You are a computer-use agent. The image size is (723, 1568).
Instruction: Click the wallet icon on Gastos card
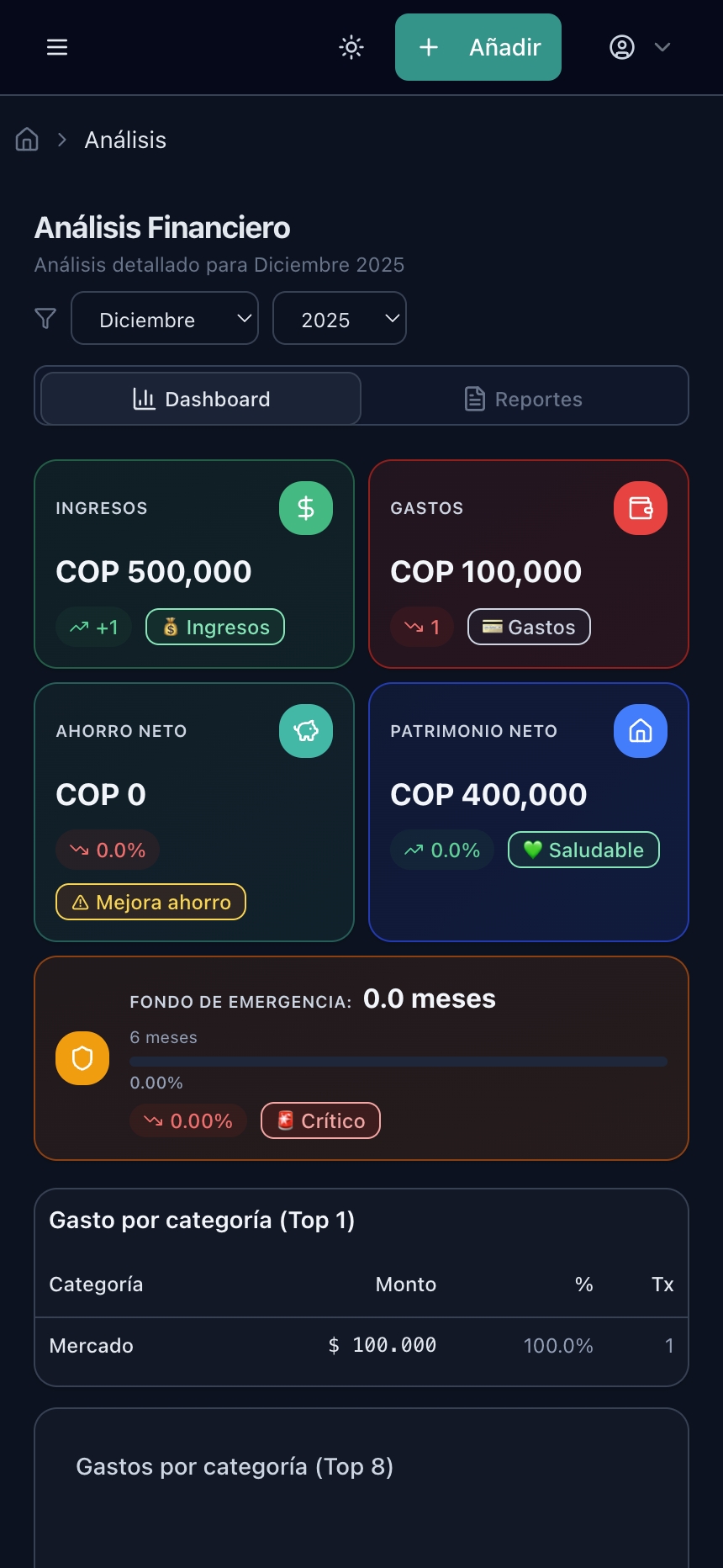click(640, 508)
